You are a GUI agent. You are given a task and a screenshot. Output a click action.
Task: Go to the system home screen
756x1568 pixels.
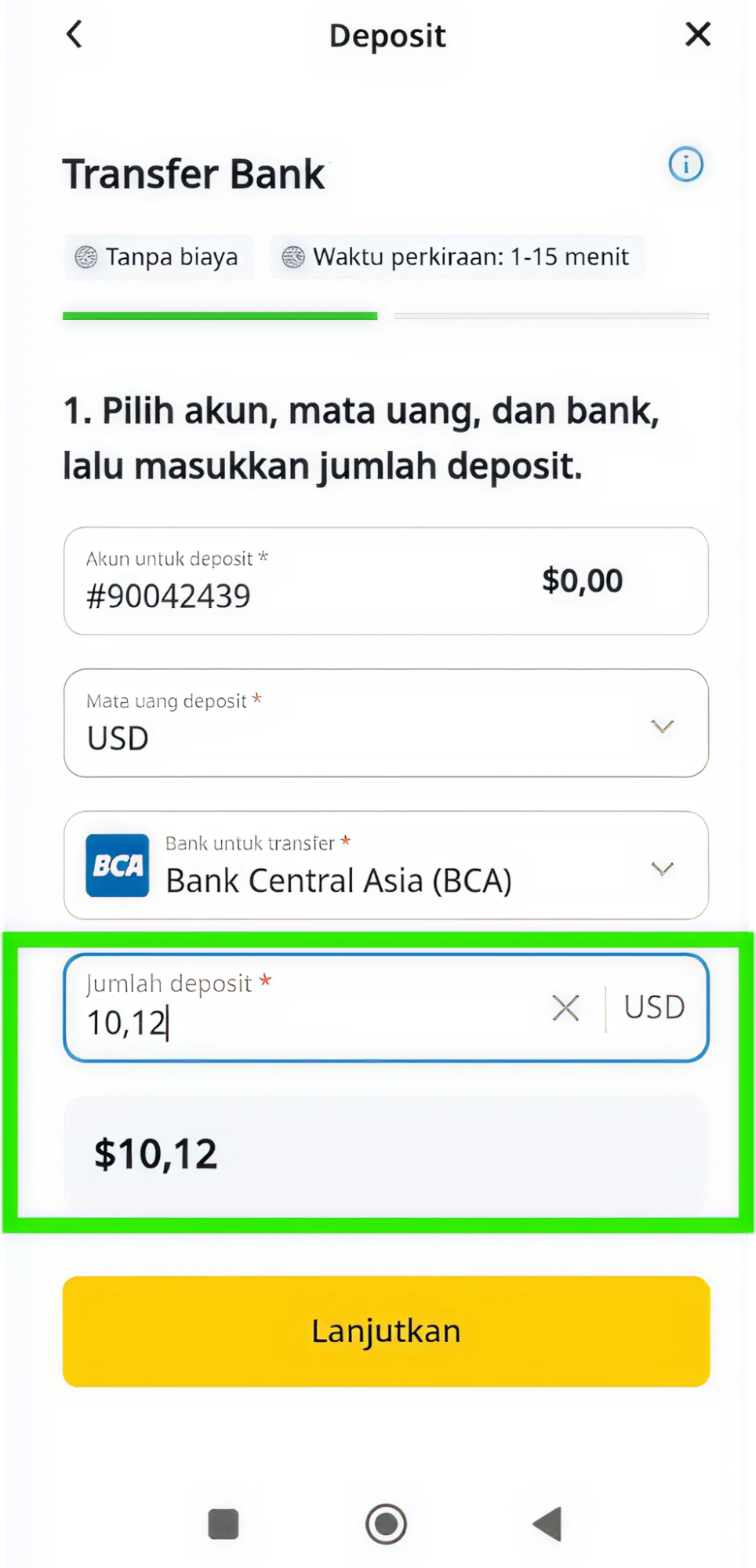[386, 1524]
